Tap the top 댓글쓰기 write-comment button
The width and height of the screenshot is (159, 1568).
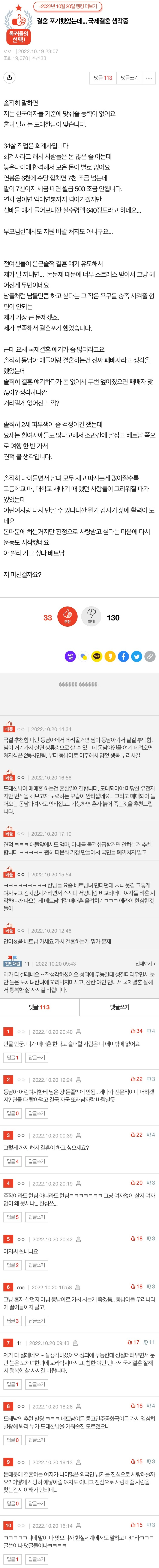pos(129,78)
